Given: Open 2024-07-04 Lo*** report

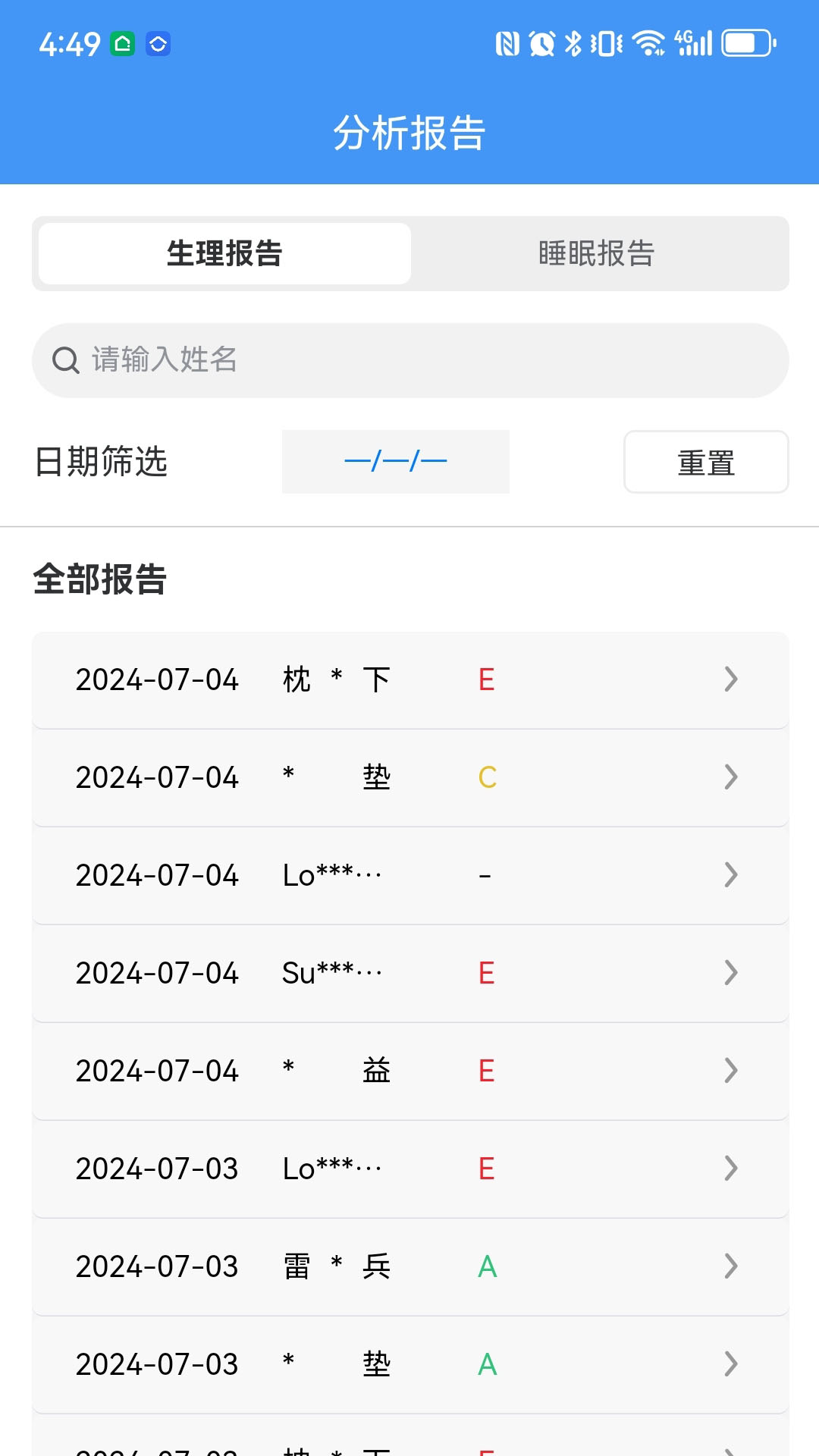Looking at the screenshot, I should pos(409,875).
